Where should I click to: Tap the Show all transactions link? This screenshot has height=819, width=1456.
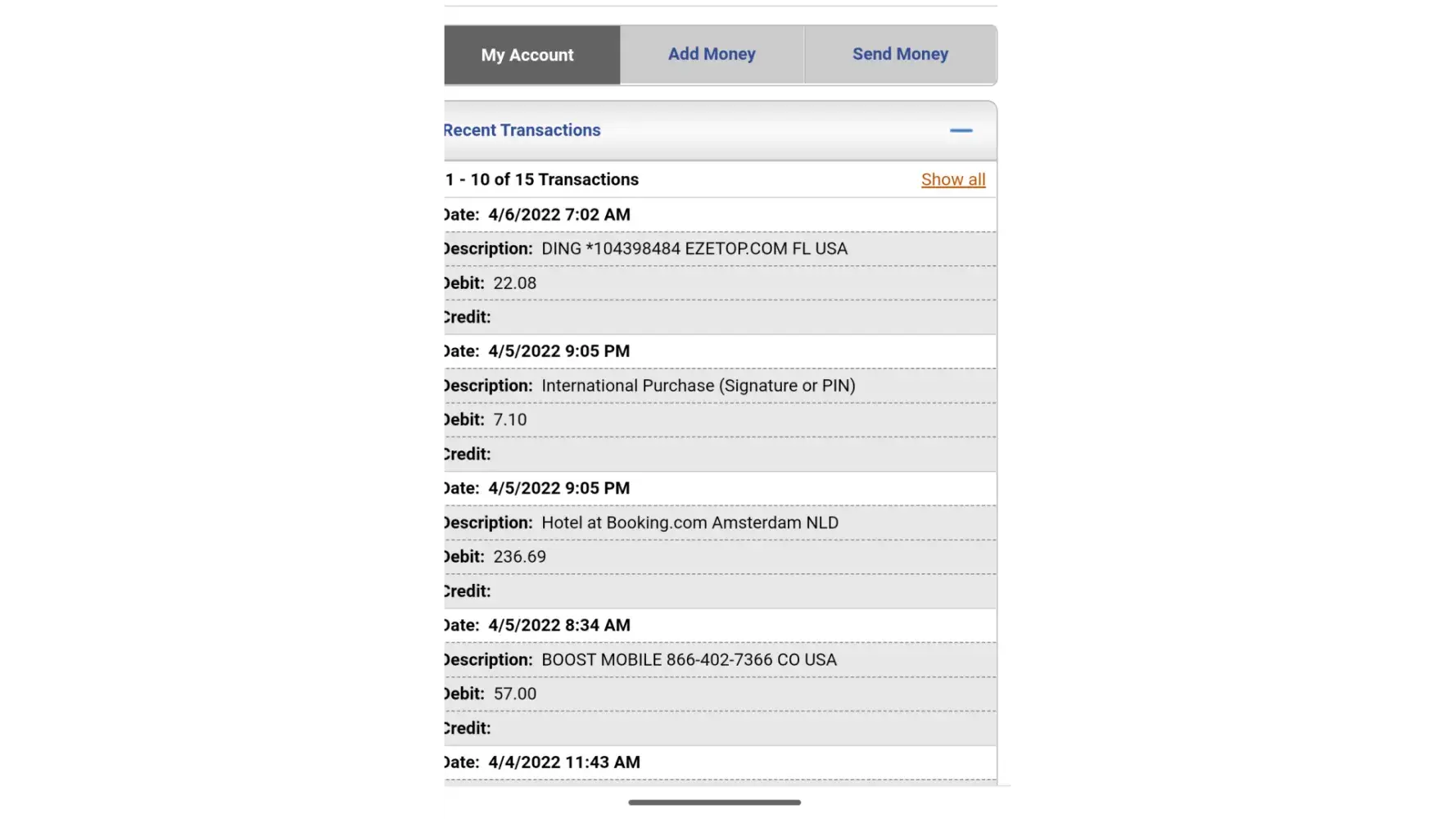[x=953, y=179]
